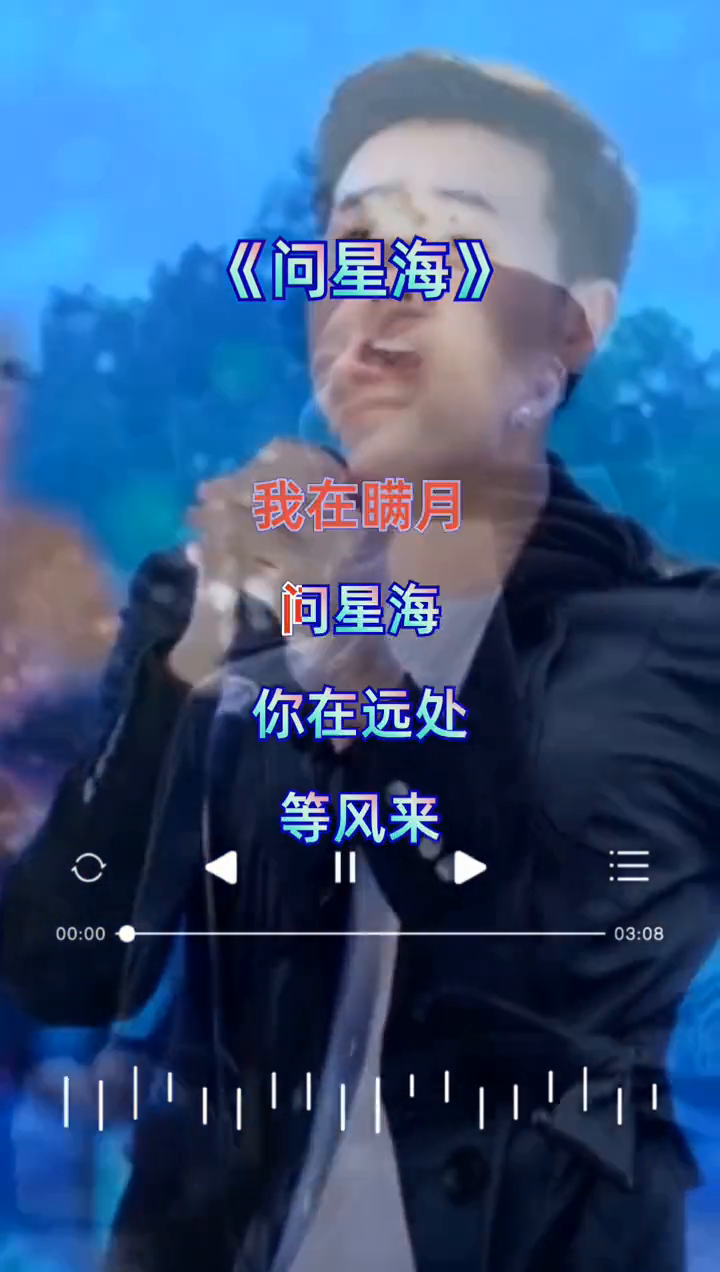Click the 00:00 elapsed time label
The height and width of the screenshot is (1272, 720).
click(x=80, y=933)
